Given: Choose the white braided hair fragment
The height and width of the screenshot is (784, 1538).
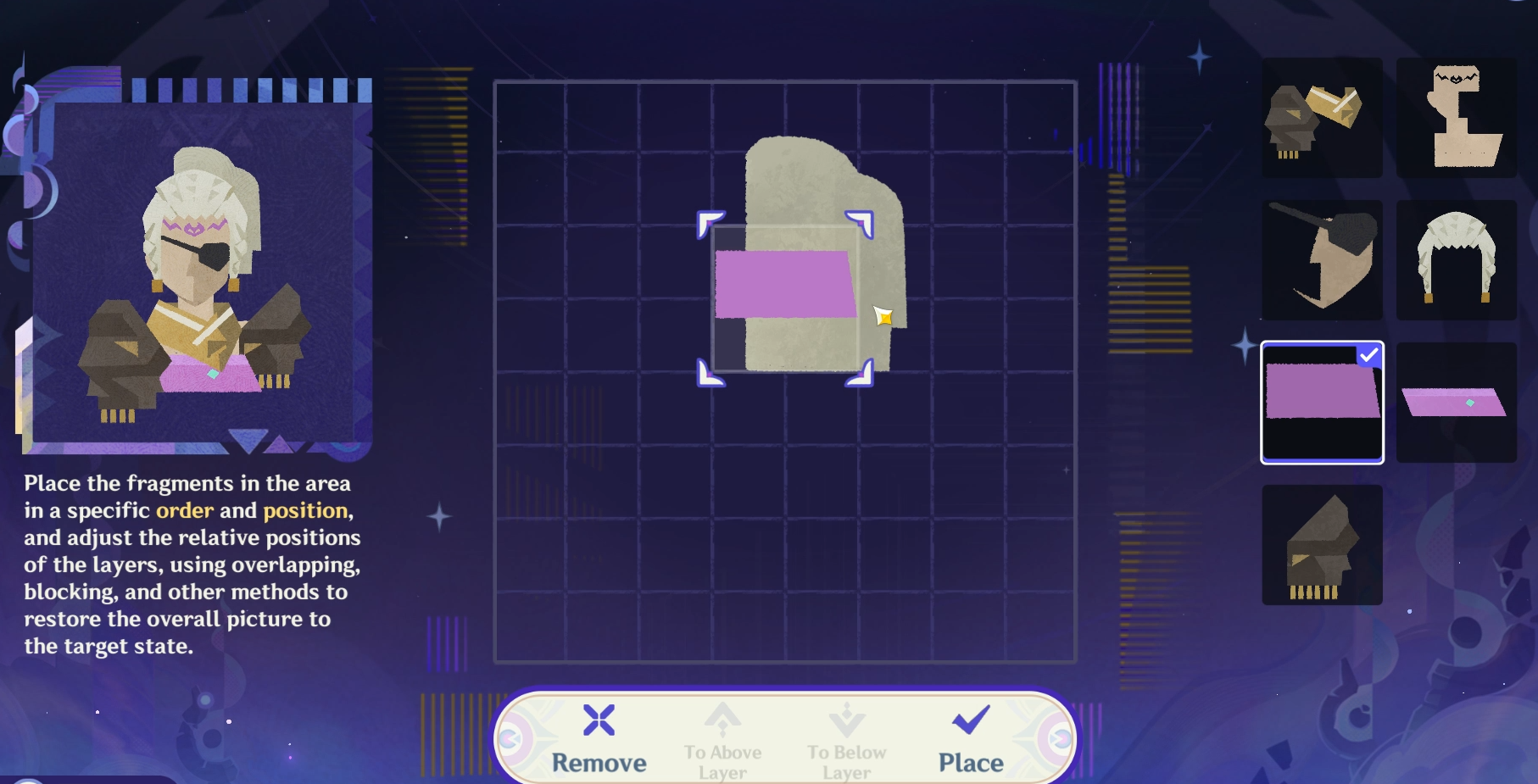Looking at the screenshot, I should coord(1456,260).
